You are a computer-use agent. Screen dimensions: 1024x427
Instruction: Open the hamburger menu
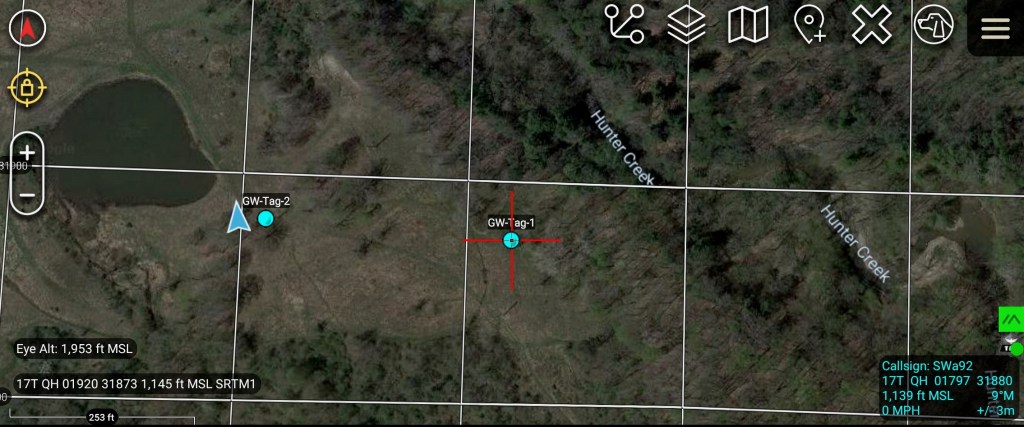click(x=995, y=27)
